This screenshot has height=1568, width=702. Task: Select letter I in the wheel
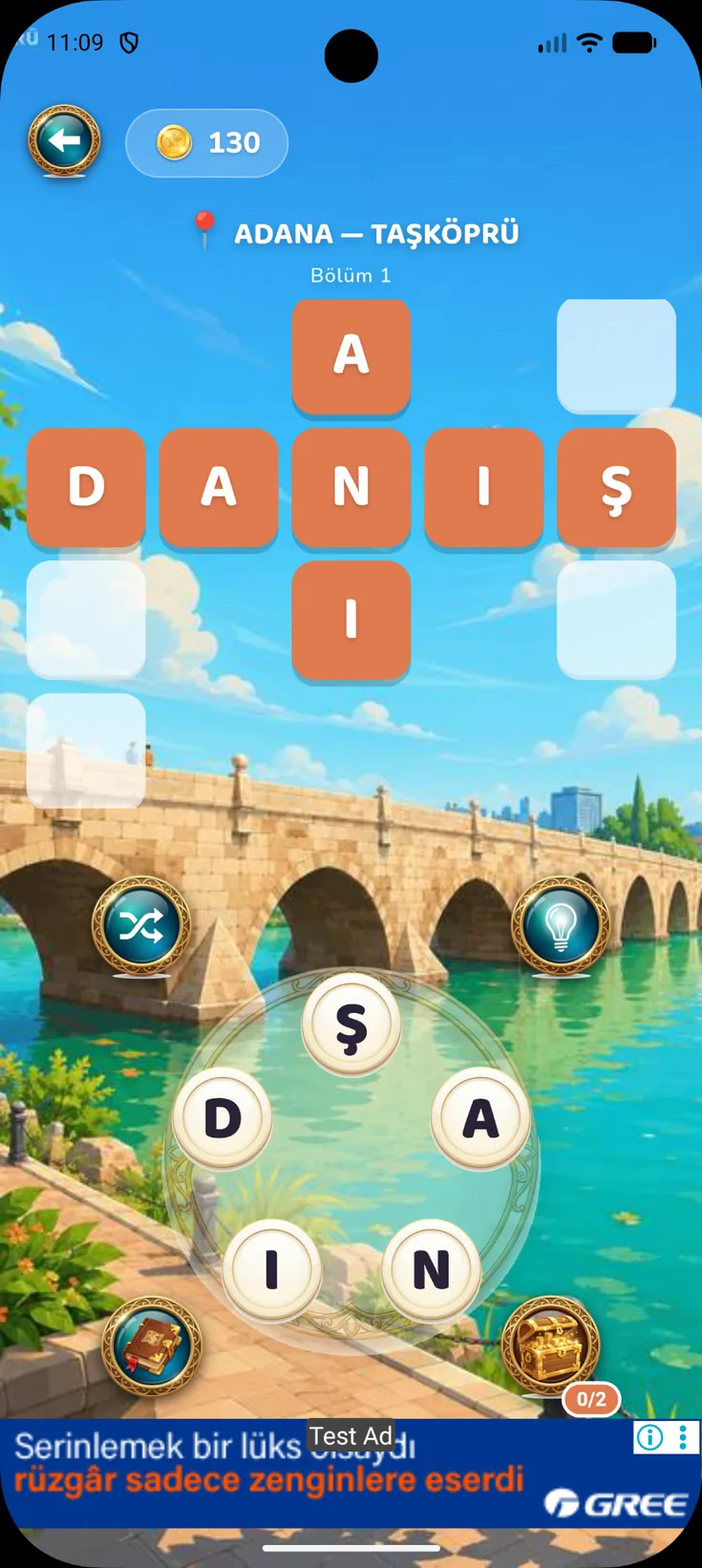click(x=272, y=1269)
